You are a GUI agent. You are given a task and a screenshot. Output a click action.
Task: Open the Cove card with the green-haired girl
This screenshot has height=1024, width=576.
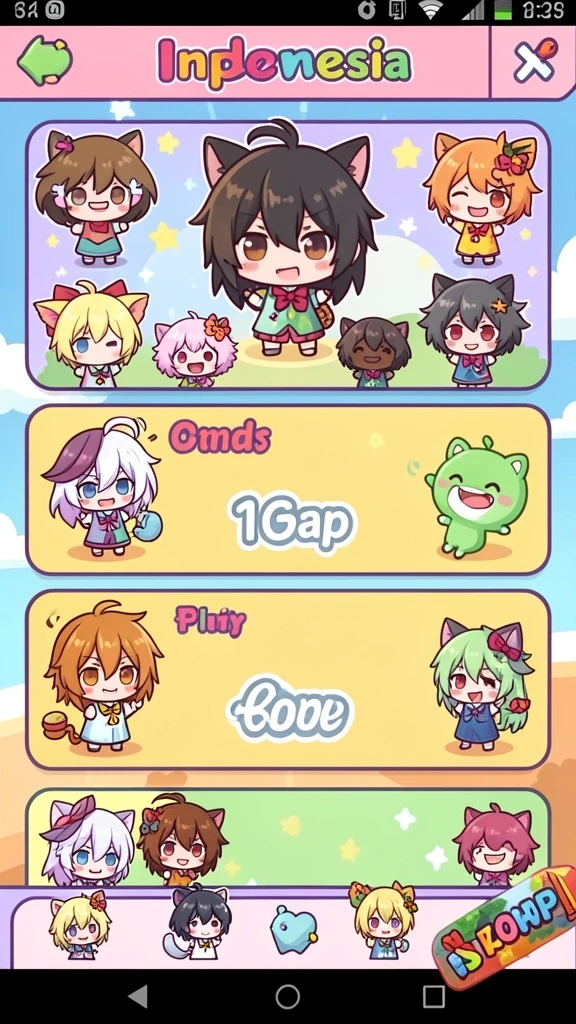288,680
